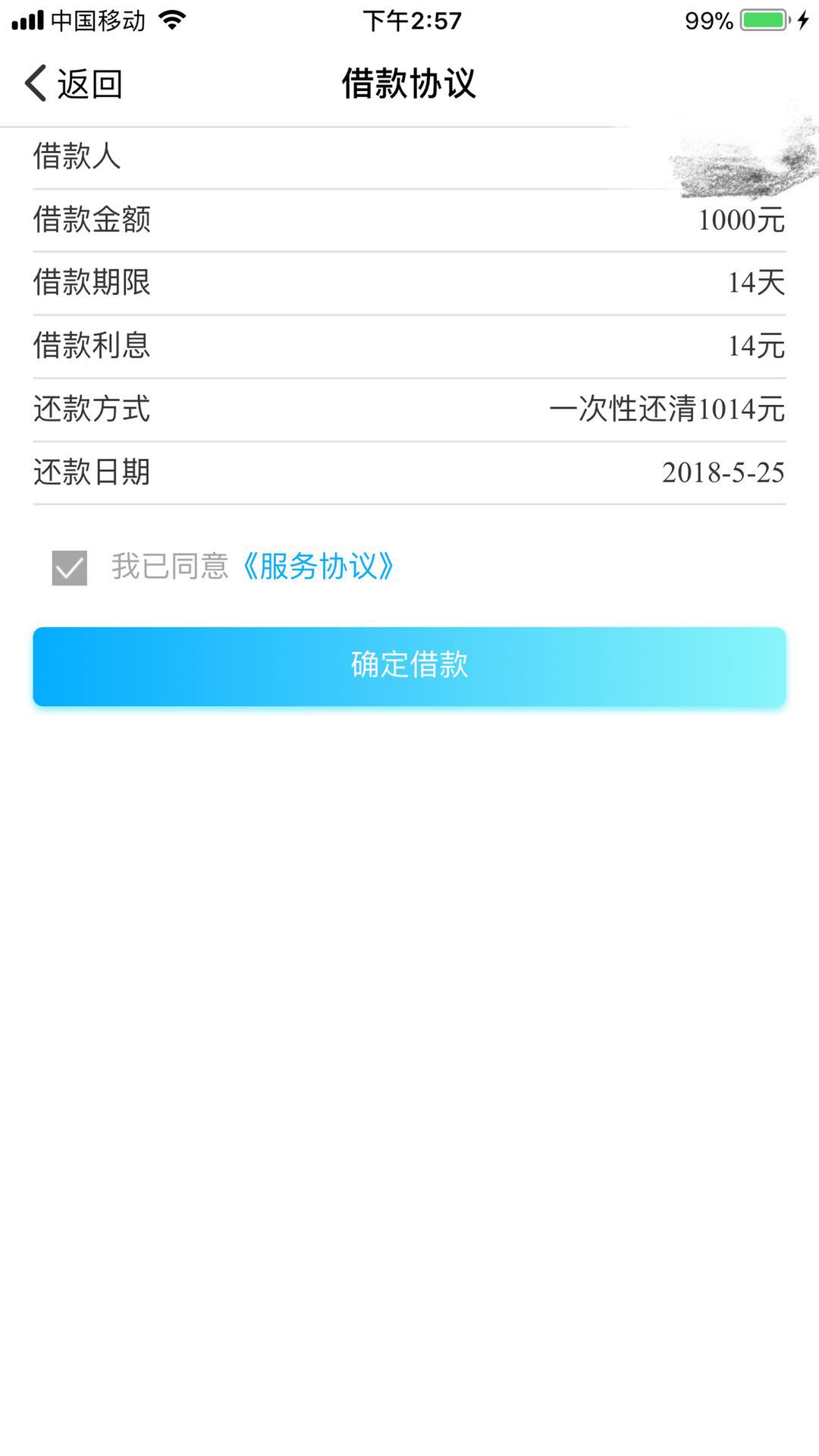Go back with the 返回 button
The width and height of the screenshot is (819, 1456).
coord(74,83)
